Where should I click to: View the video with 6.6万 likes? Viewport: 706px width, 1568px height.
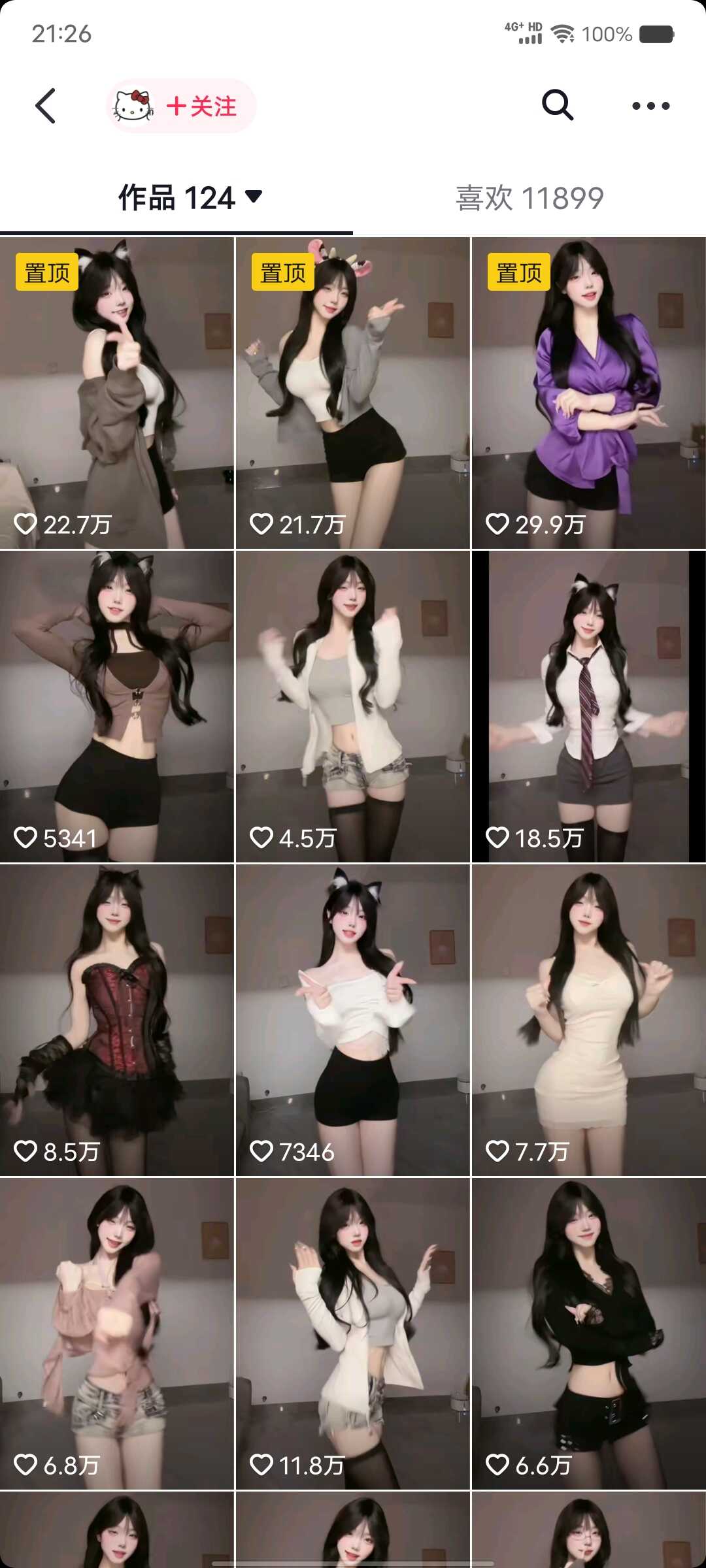(588, 1333)
